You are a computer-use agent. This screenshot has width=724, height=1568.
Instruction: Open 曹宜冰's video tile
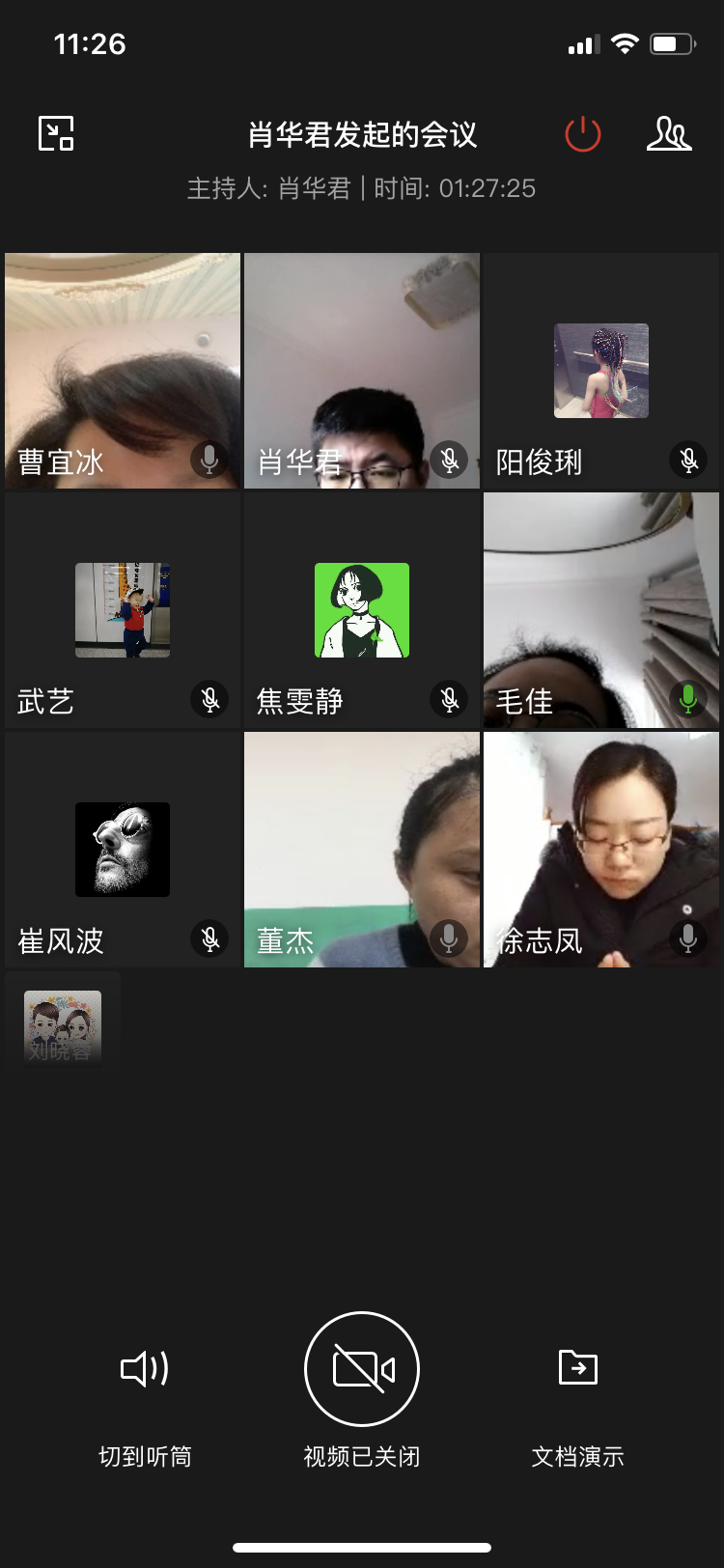tap(123, 371)
